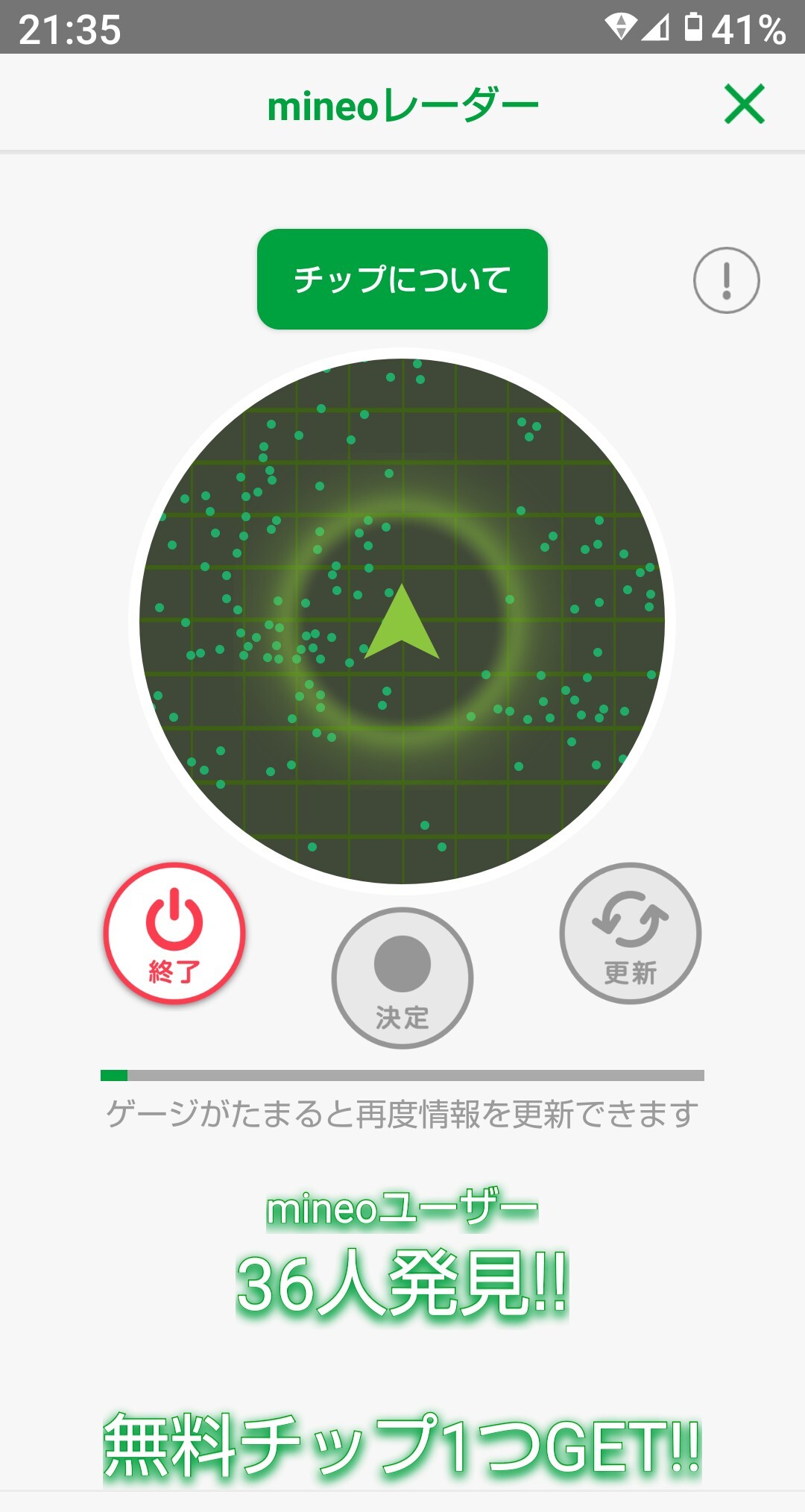Screen dimensions: 805x1512
Task: Tap the 更新 refresh button
Action: 631,933
